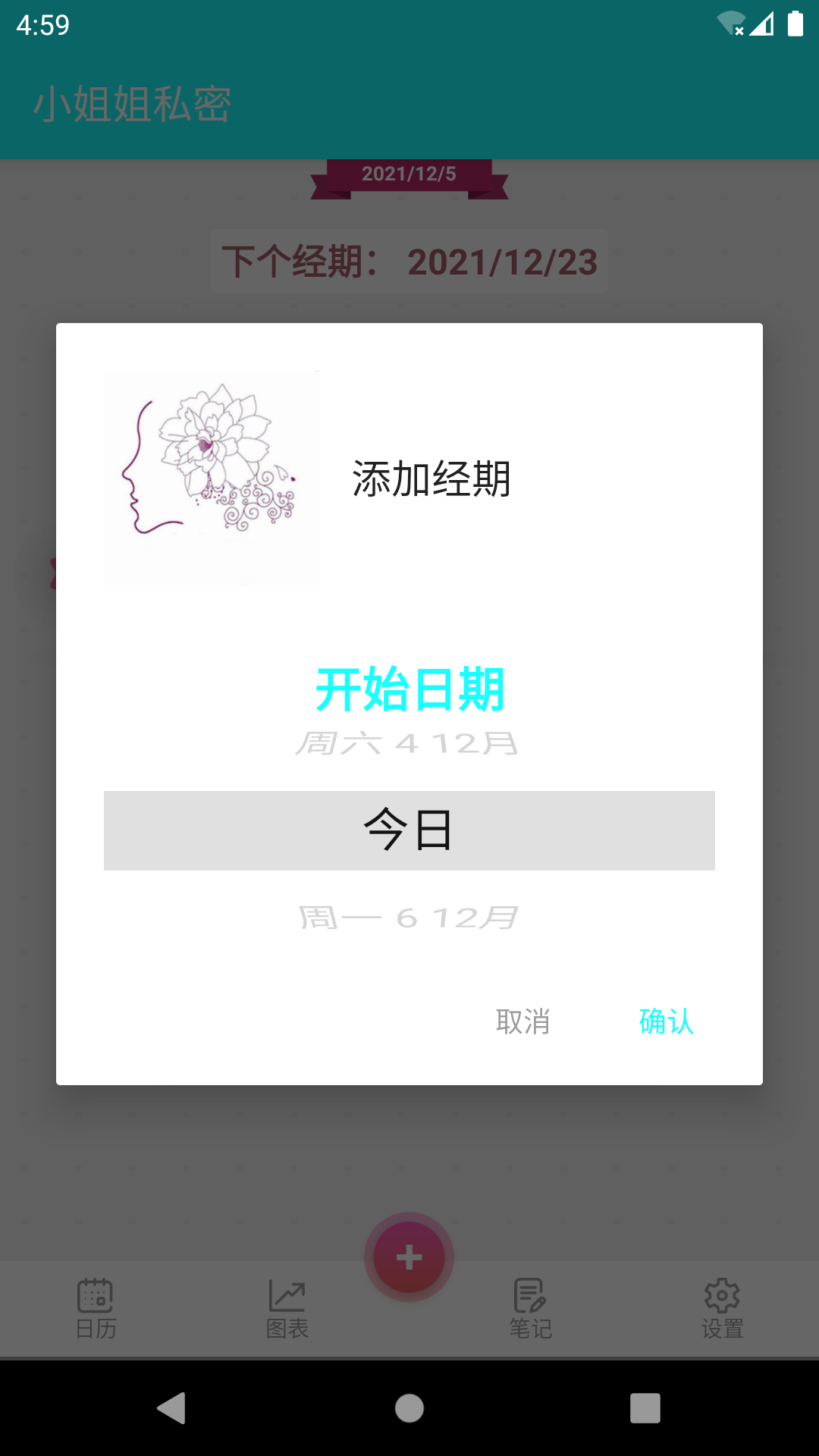Image resolution: width=819 pixels, height=1456 pixels.
Task: Select 周六 4 12月 in the date picker
Action: pyautogui.click(x=407, y=743)
